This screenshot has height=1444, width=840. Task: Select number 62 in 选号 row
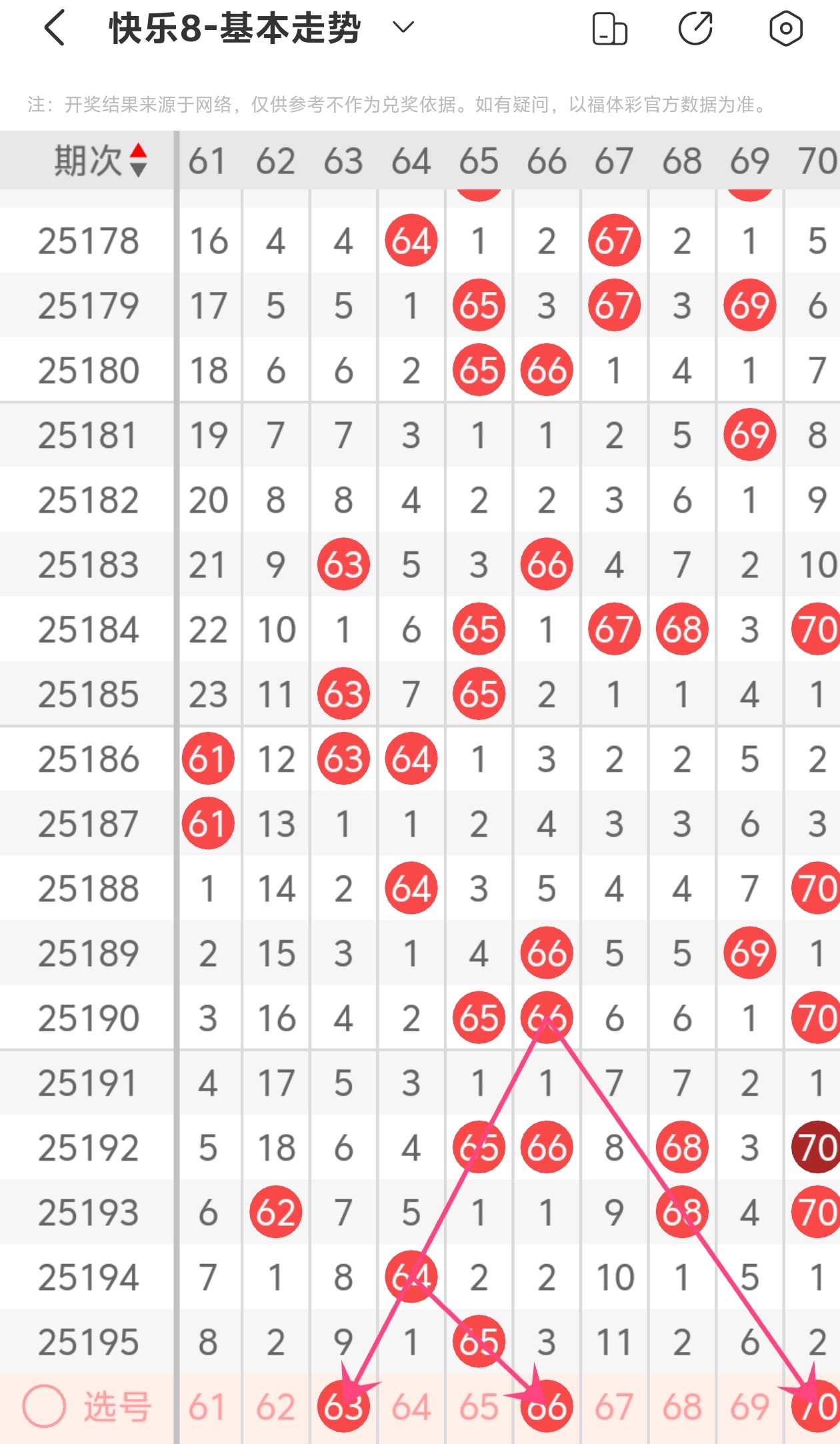click(275, 1407)
